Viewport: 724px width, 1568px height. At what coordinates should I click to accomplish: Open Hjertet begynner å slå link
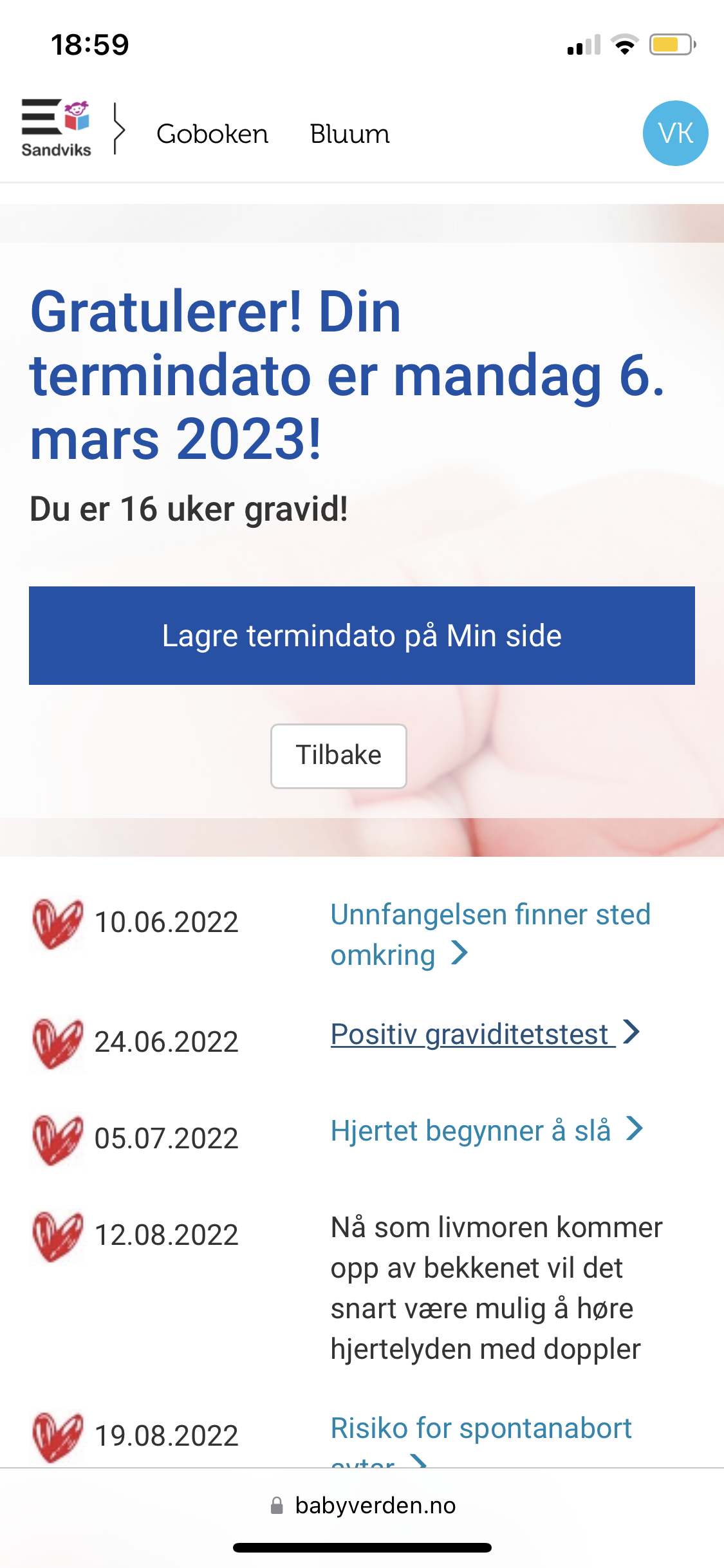(487, 1130)
